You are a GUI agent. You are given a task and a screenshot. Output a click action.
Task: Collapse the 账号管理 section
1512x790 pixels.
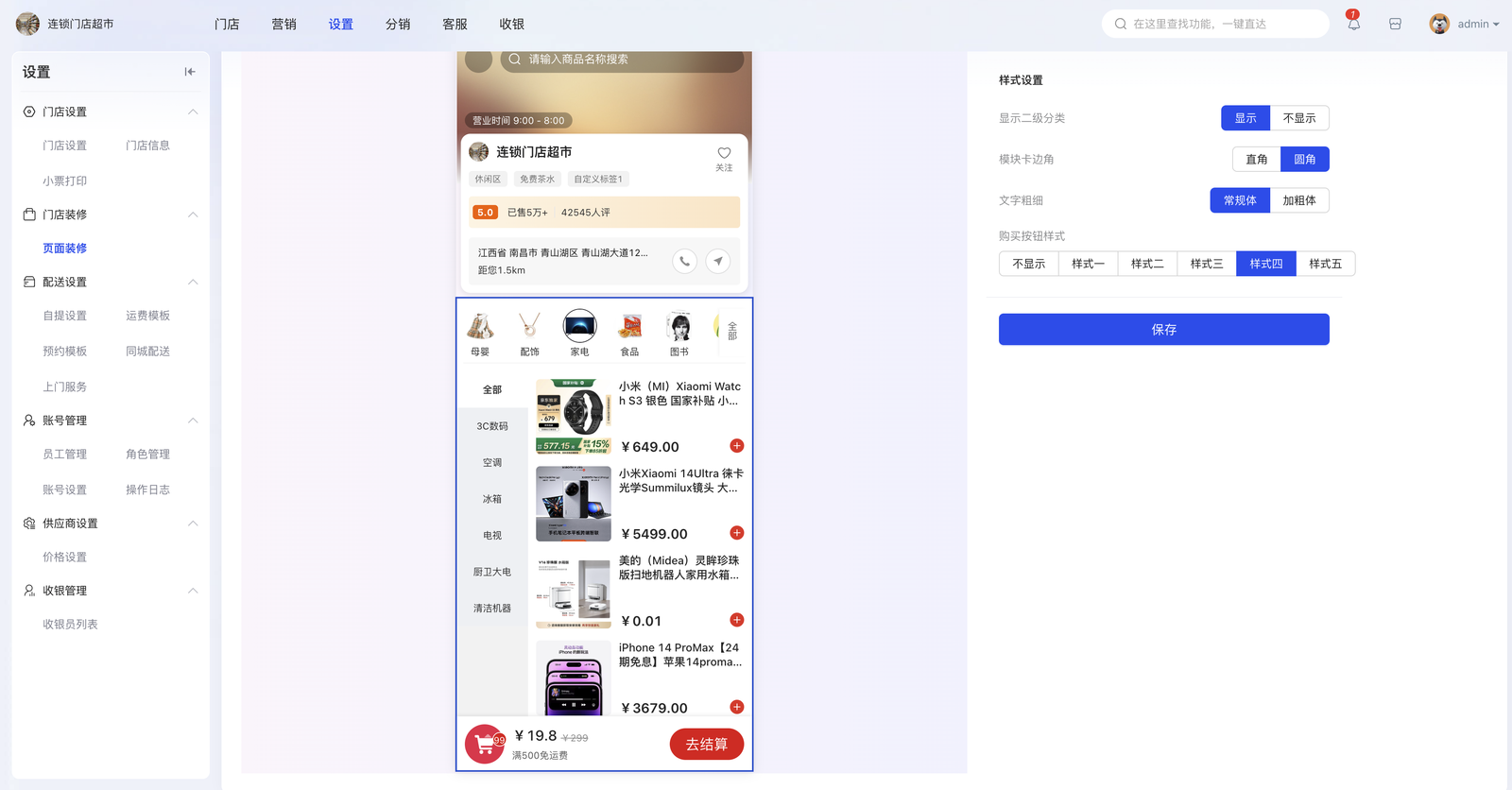coord(193,421)
